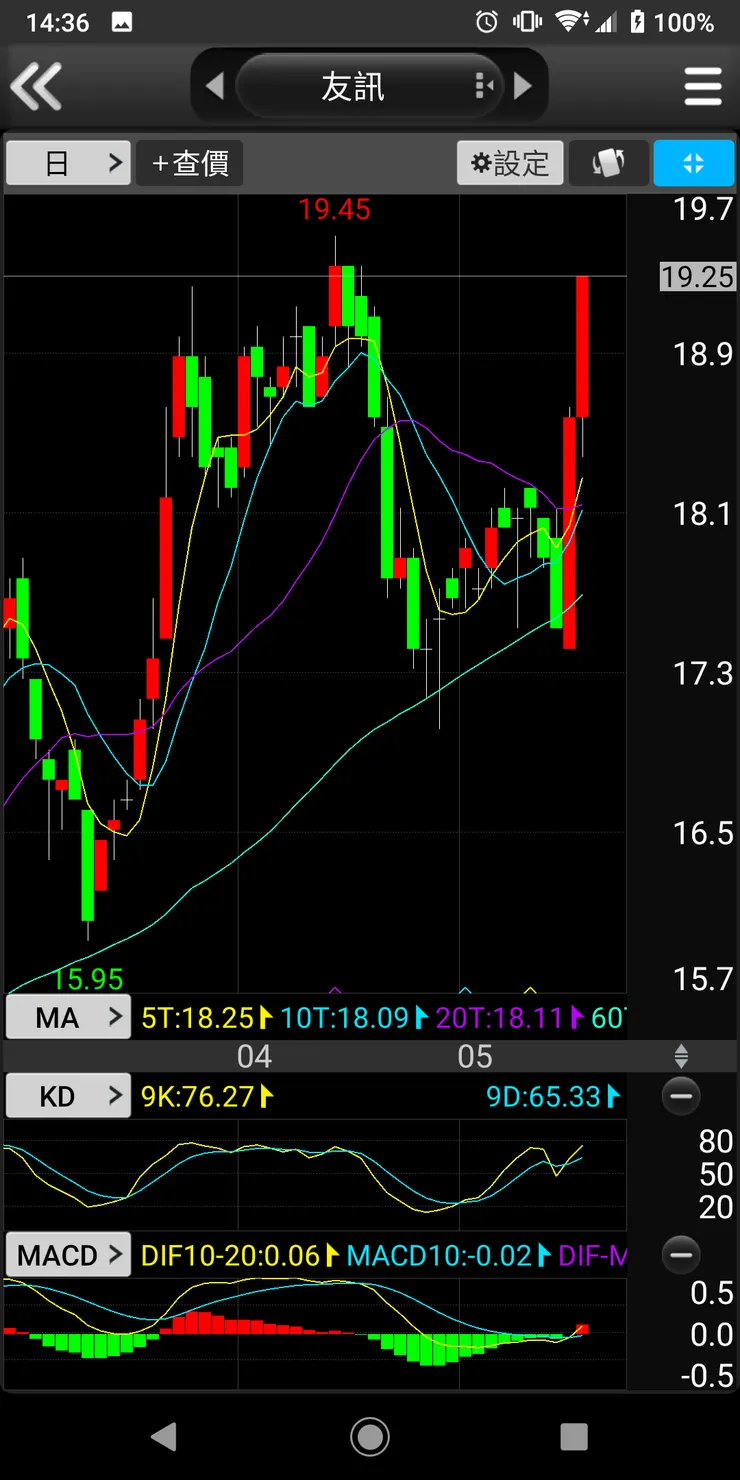
Task: Tap the up-down arrows beside the date axis
Action: click(x=681, y=1056)
